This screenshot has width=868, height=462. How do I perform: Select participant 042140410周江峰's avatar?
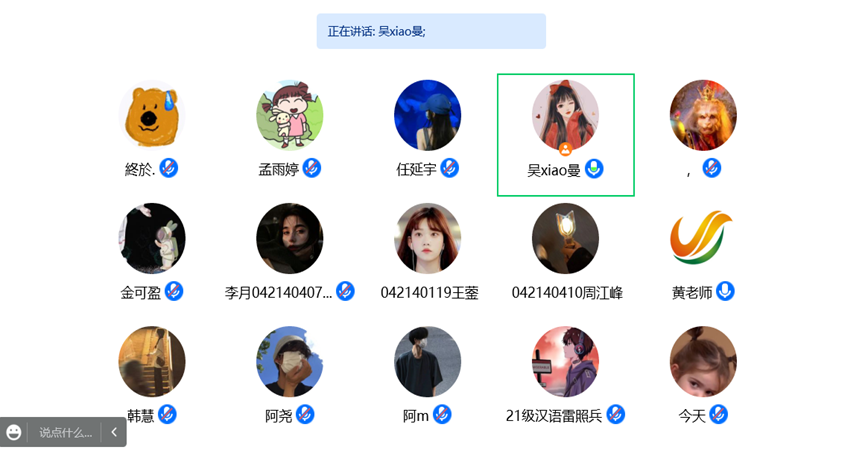[x=565, y=238]
